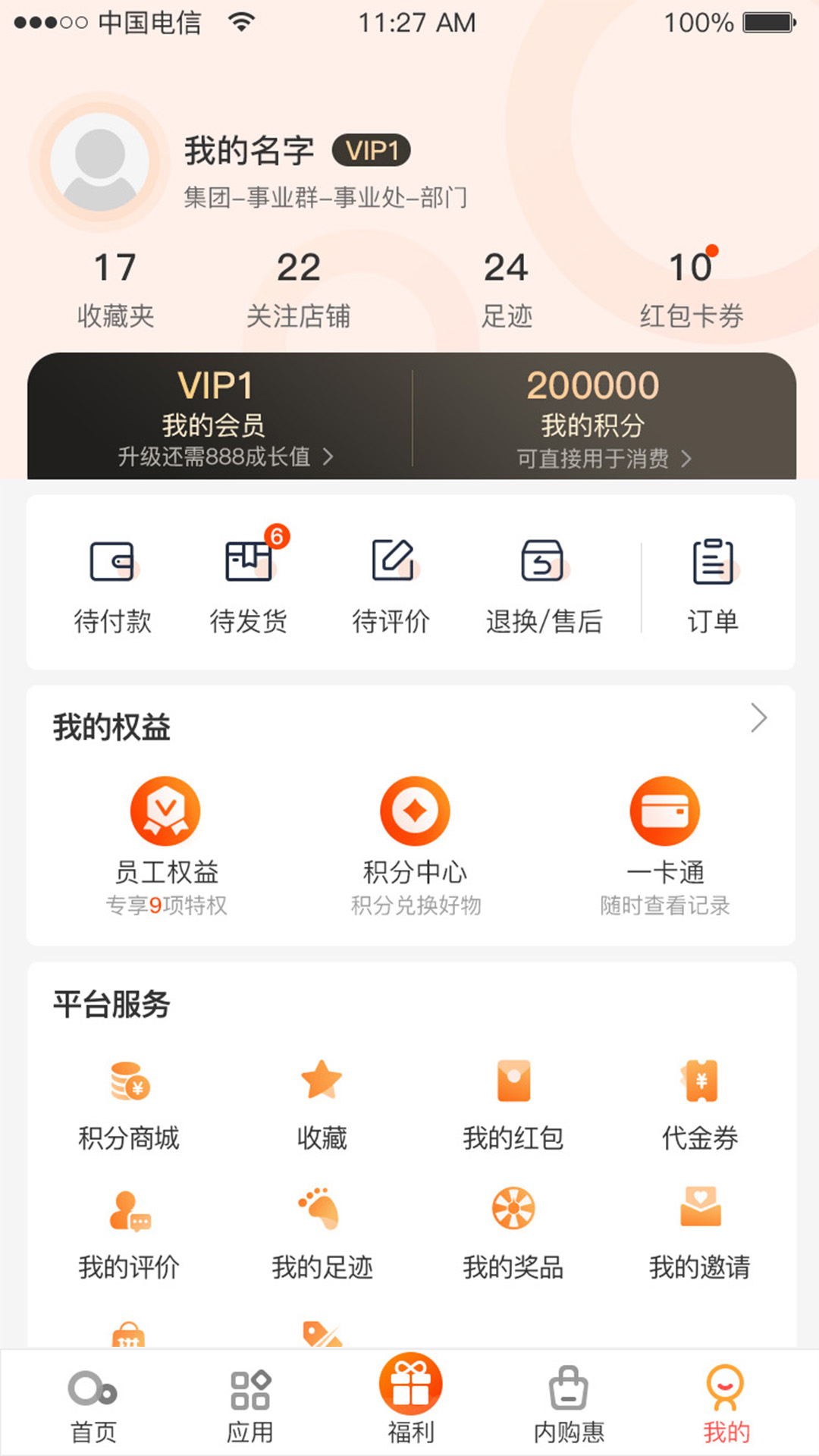819x1456 pixels.
Task: Open all 订单 orders
Action: point(712,584)
